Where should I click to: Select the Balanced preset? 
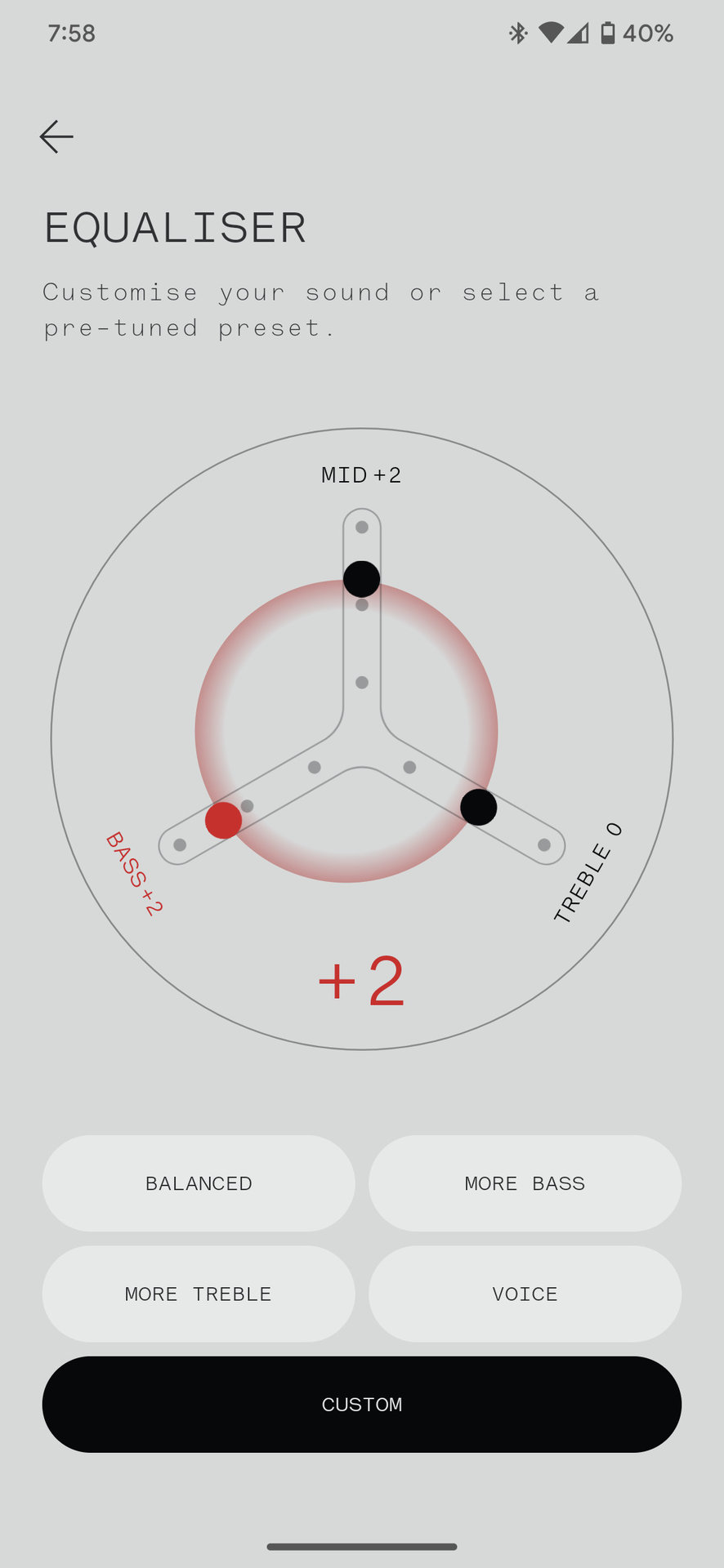click(x=199, y=1183)
